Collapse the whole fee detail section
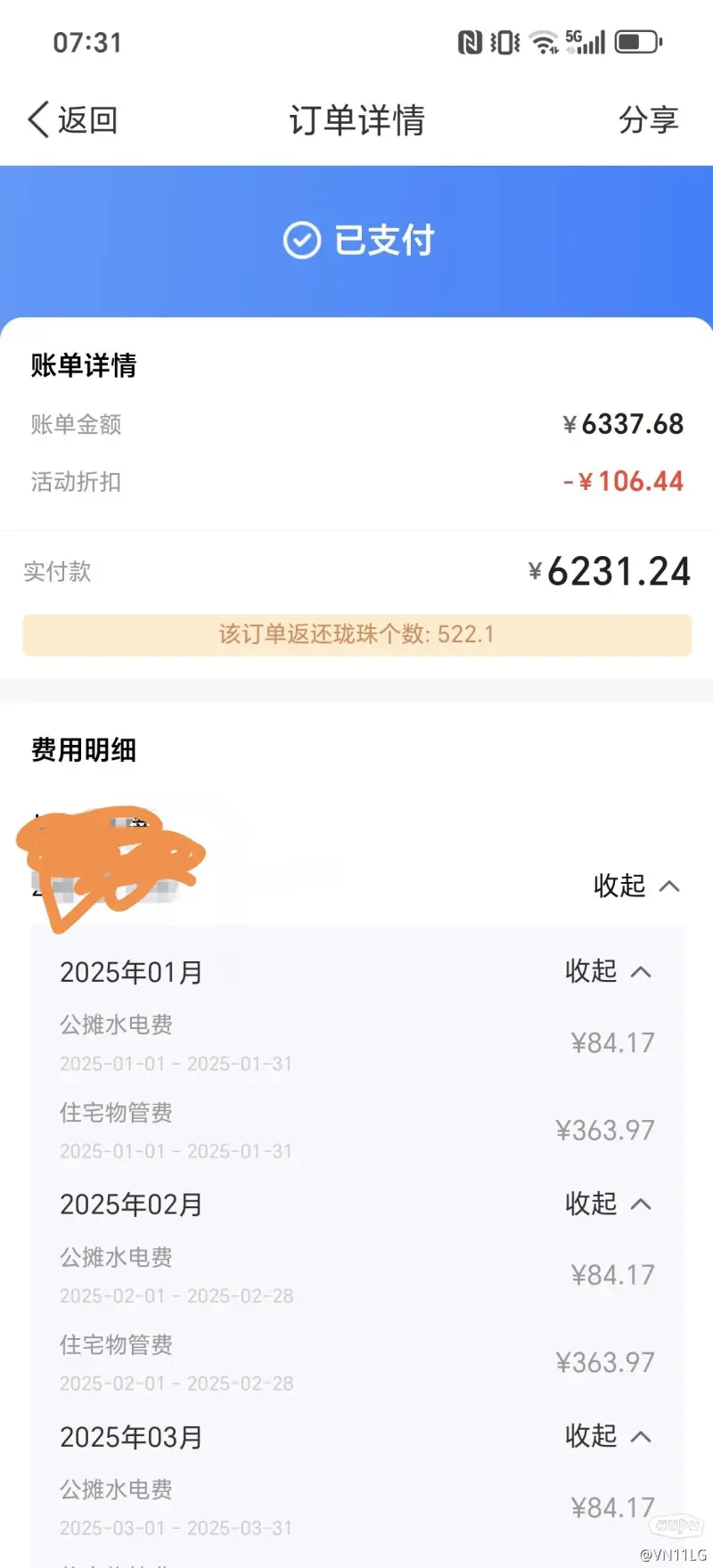This screenshot has width=713, height=1568. click(x=635, y=886)
